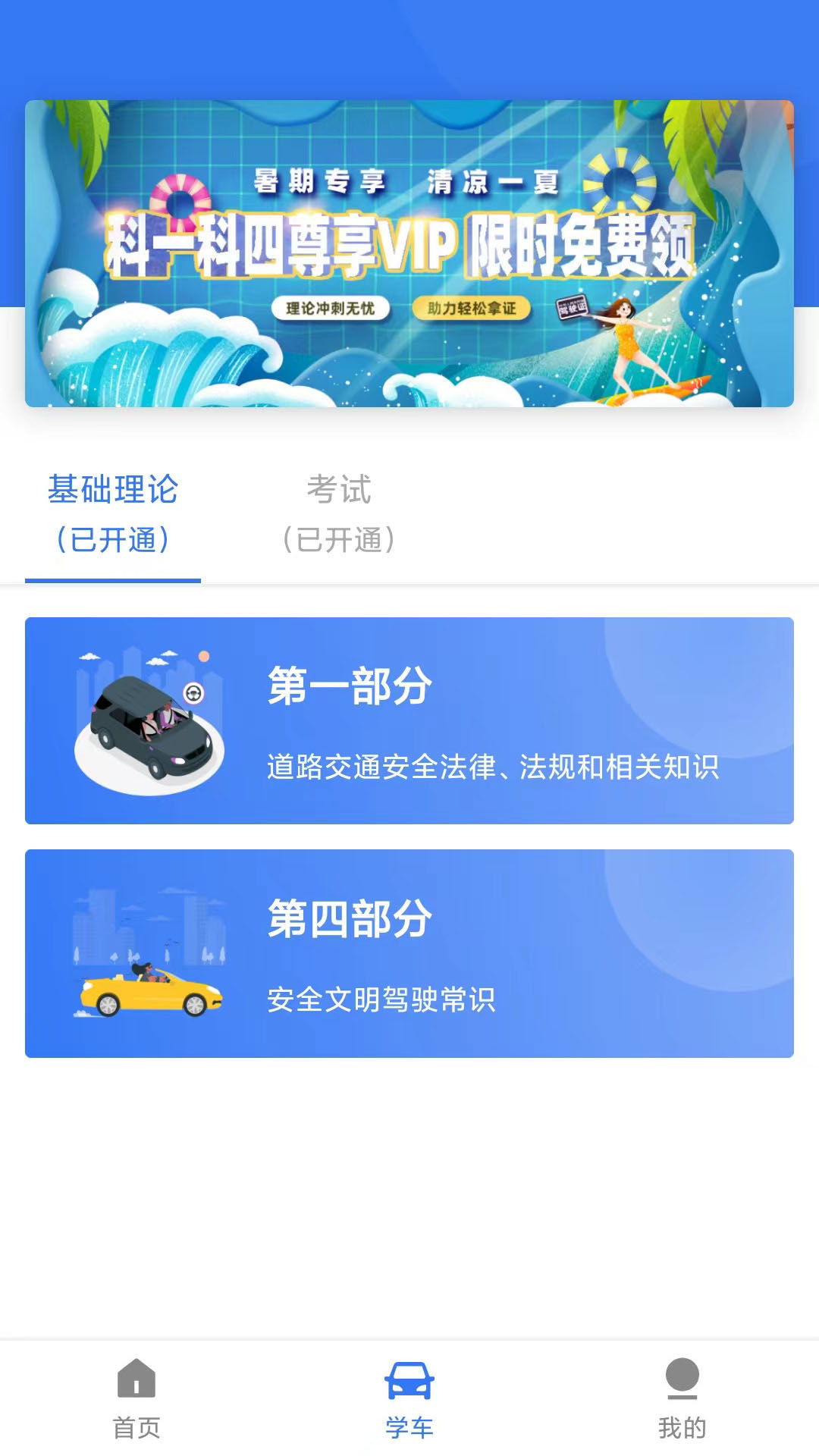Open 第一部分 道路交通安全法律 course card
Screen dimensions: 819x1456
409,720
